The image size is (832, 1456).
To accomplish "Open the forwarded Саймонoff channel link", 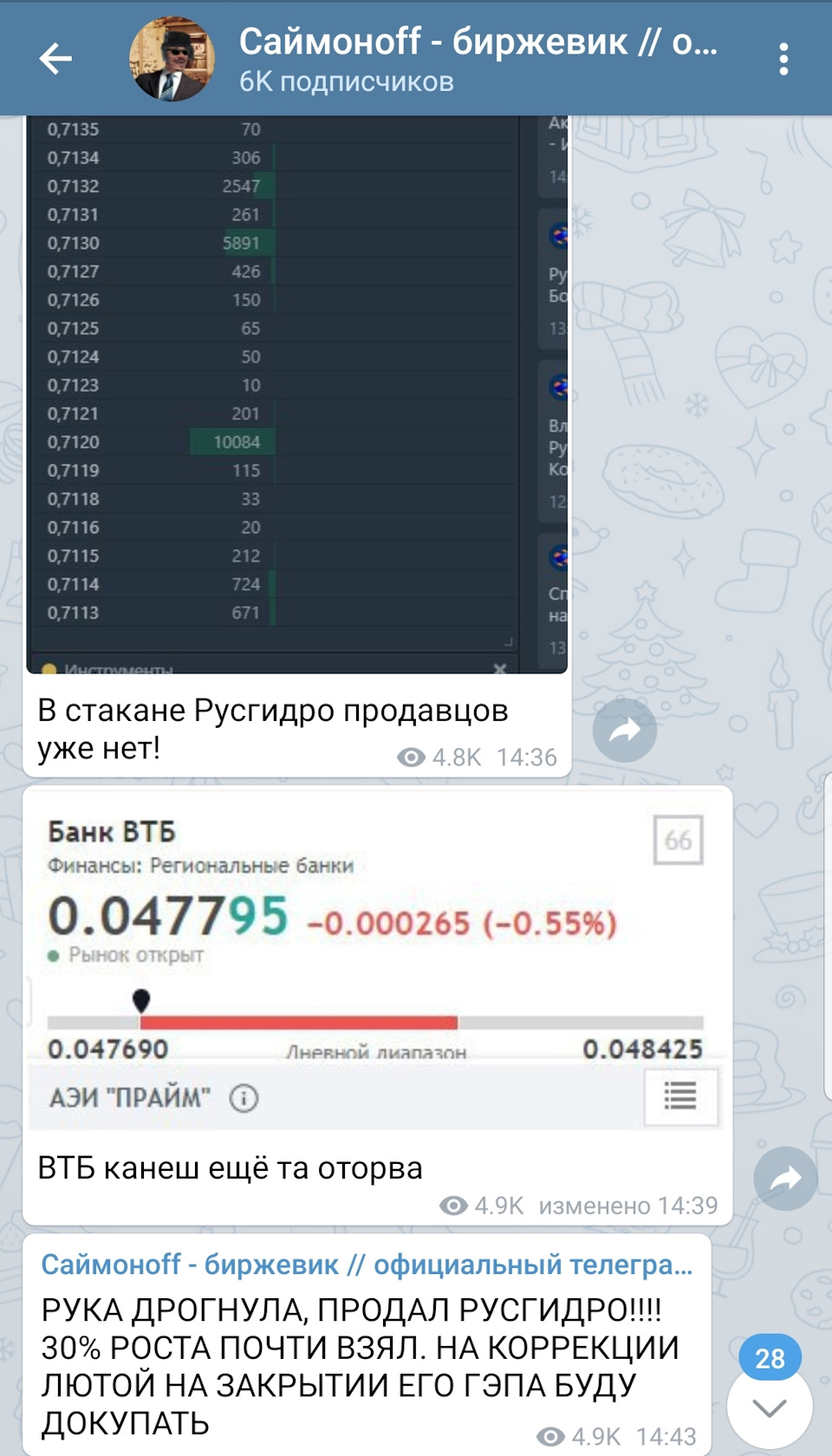I will [366, 1265].
